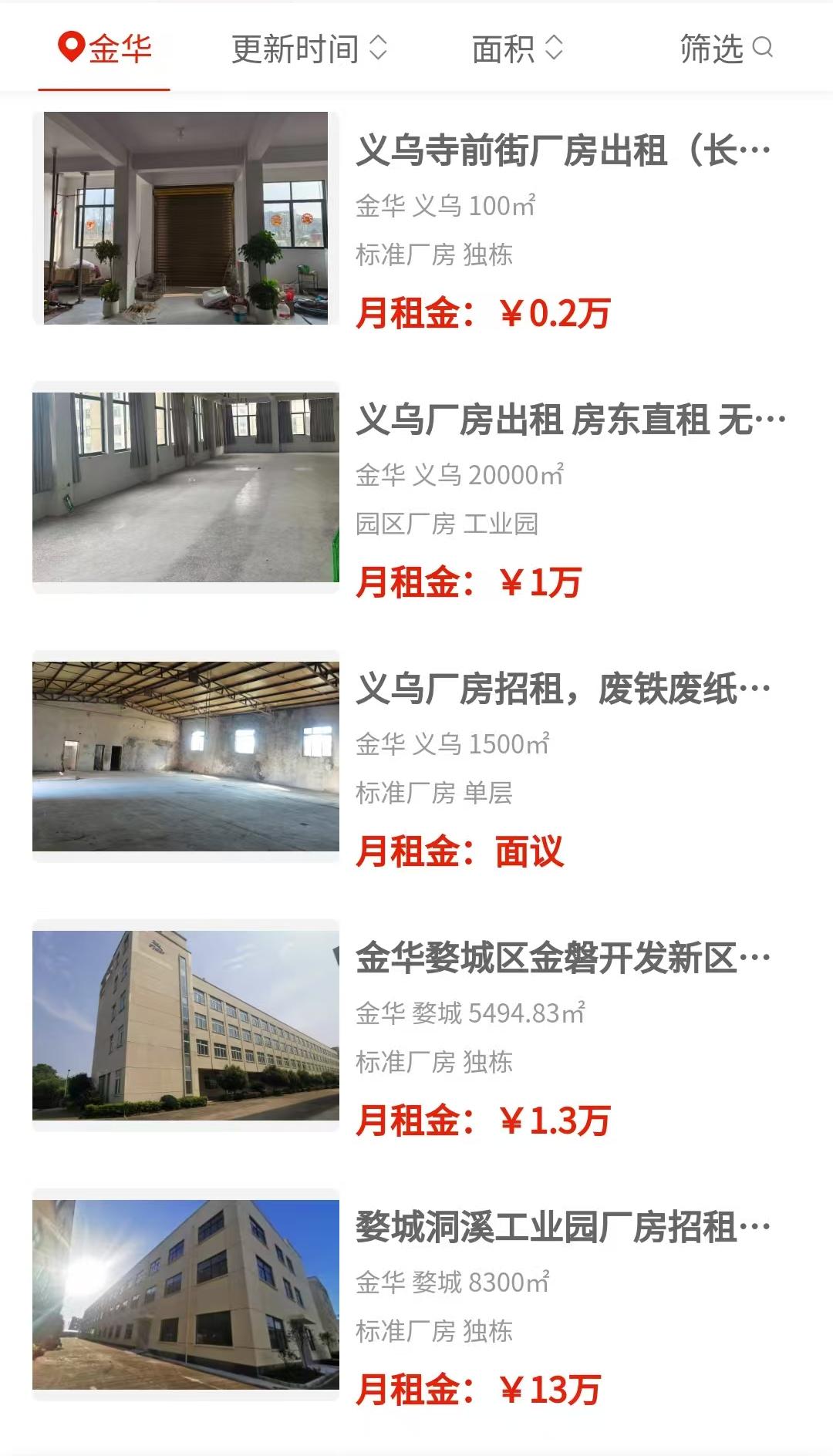View listing 婺城洞溪工业园厂房招租

(563, 1227)
